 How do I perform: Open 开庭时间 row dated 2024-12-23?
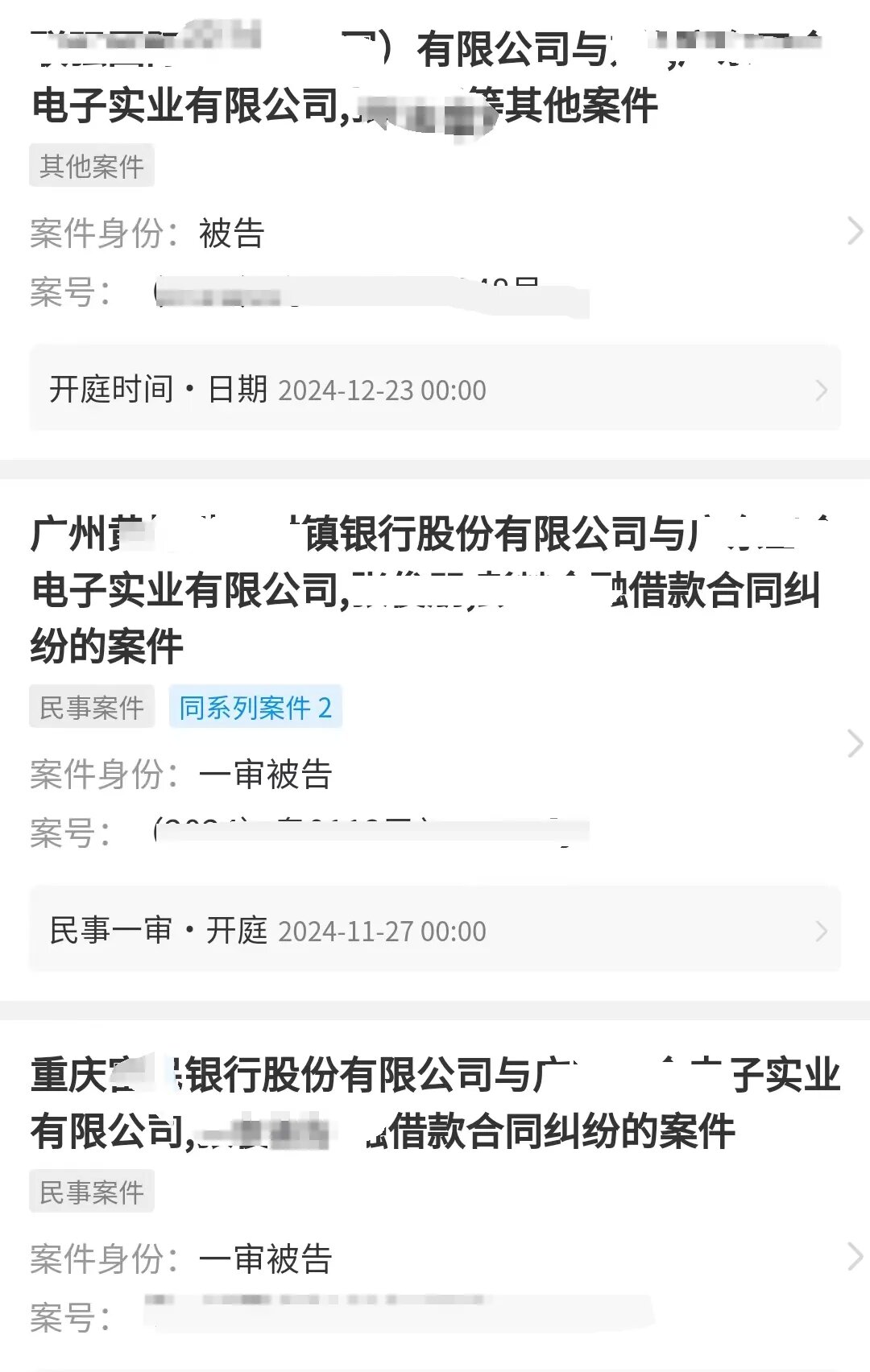pos(435,391)
